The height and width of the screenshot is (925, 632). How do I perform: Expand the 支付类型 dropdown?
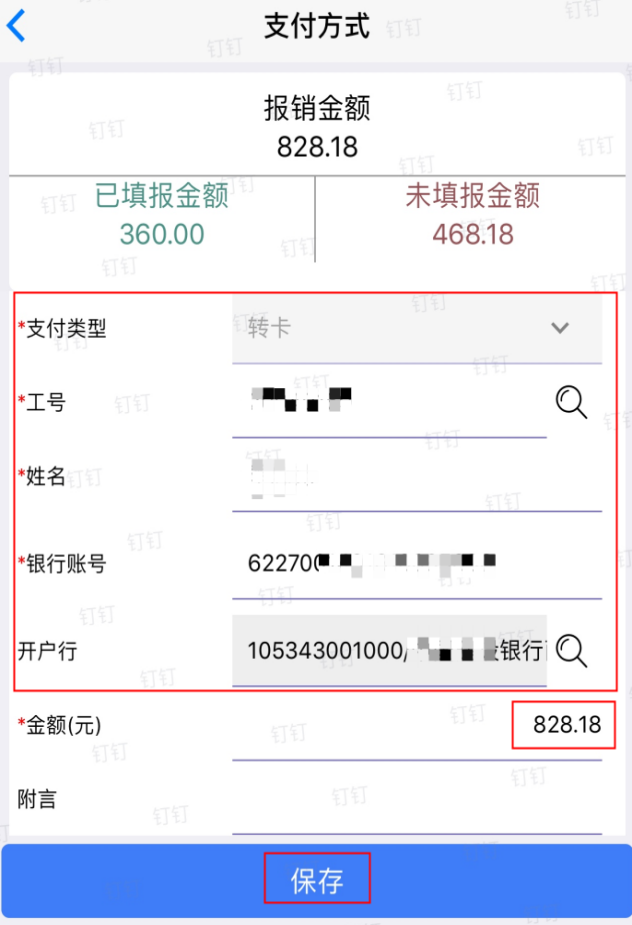pos(417,329)
